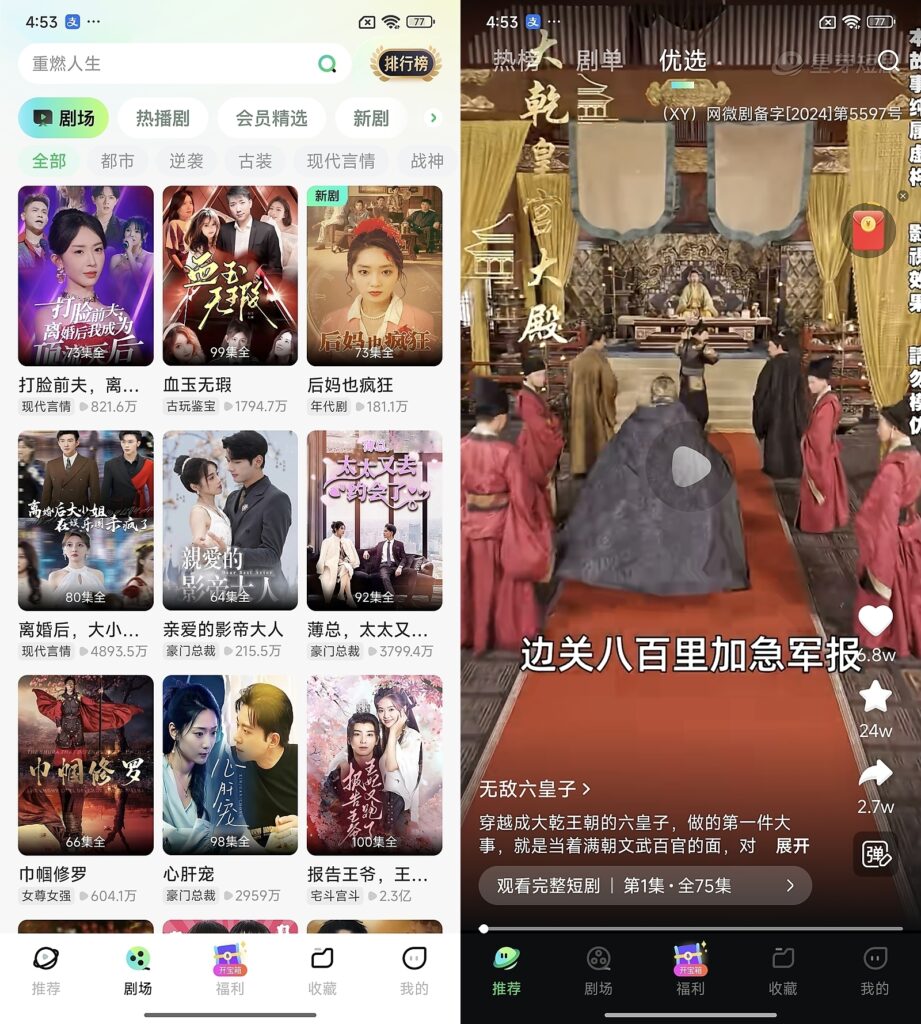Favorite the video with the star icon

coord(875,697)
